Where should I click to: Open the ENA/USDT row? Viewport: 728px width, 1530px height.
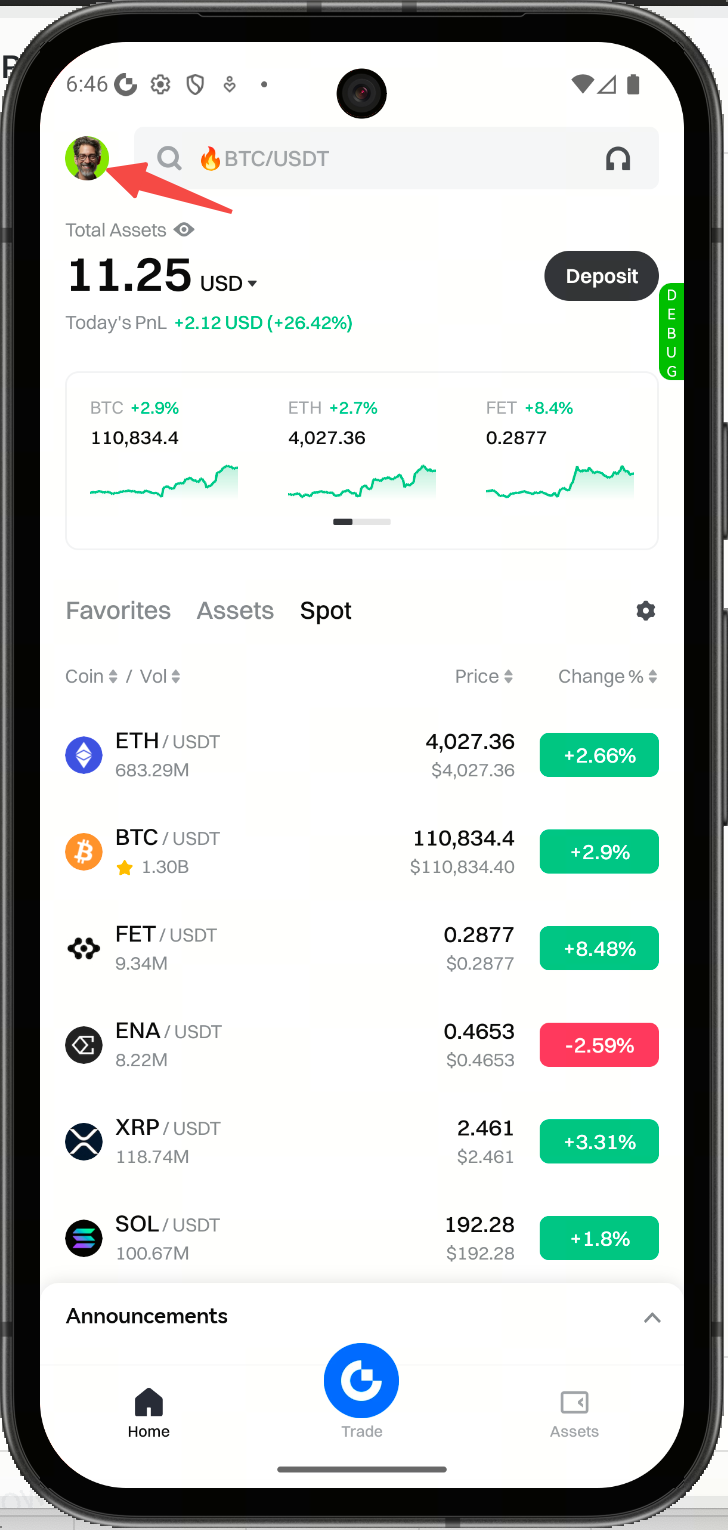(x=300, y=1045)
